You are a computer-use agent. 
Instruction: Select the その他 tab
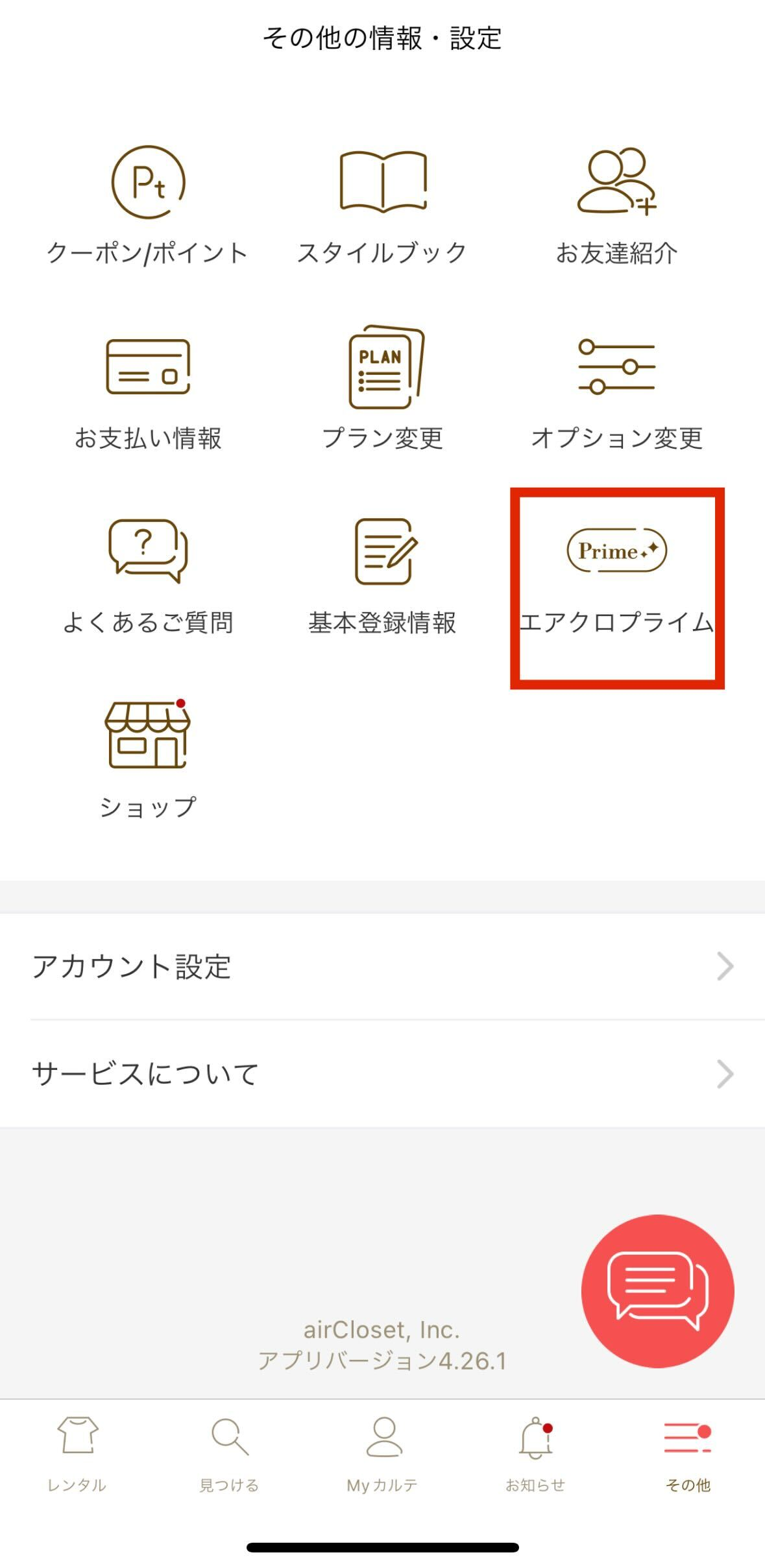pos(688,1453)
